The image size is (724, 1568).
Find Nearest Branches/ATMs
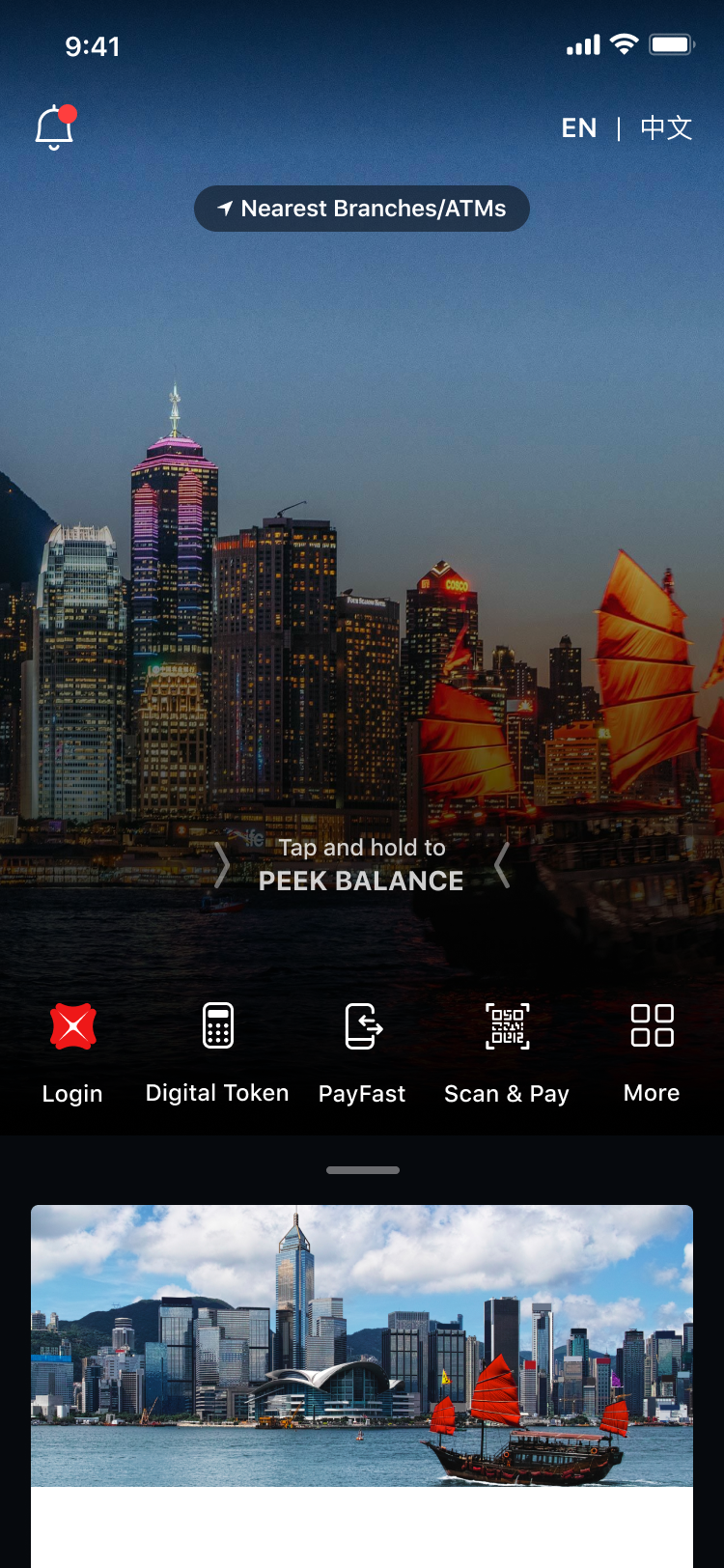[x=362, y=209]
